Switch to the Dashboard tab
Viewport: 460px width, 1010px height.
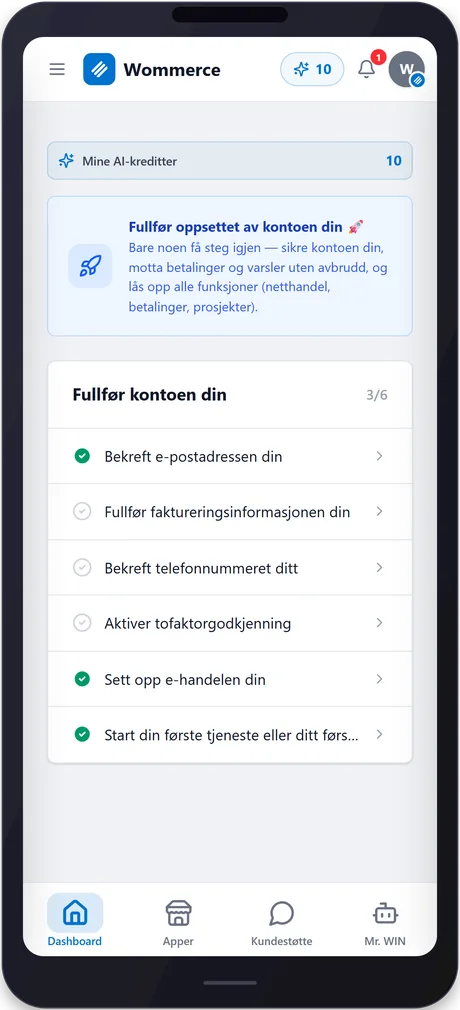click(75, 921)
